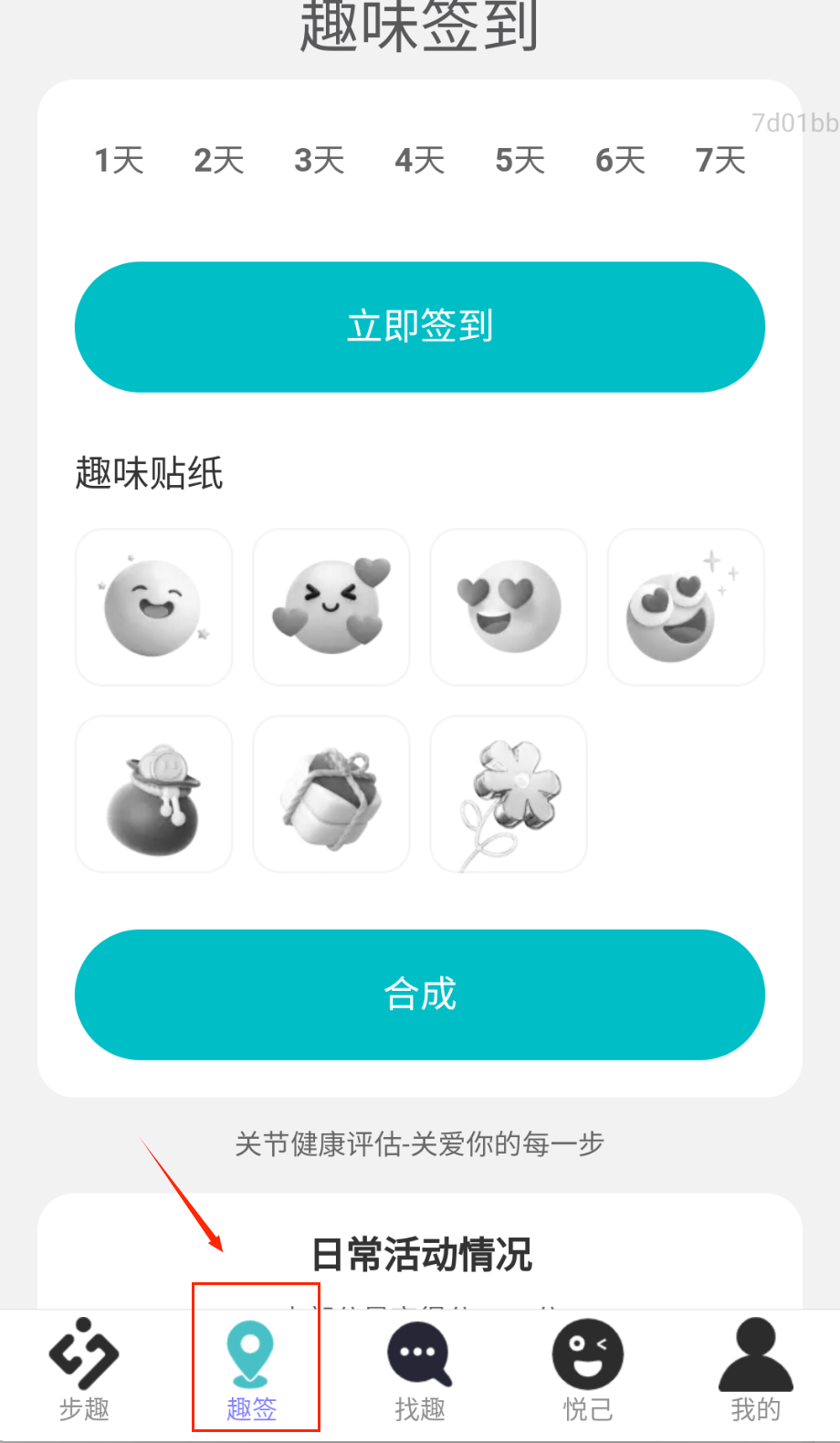The width and height of the screenshot is (840, 1443).
Task: Switch to the 悦己 tab
Action: point(587,1370)
